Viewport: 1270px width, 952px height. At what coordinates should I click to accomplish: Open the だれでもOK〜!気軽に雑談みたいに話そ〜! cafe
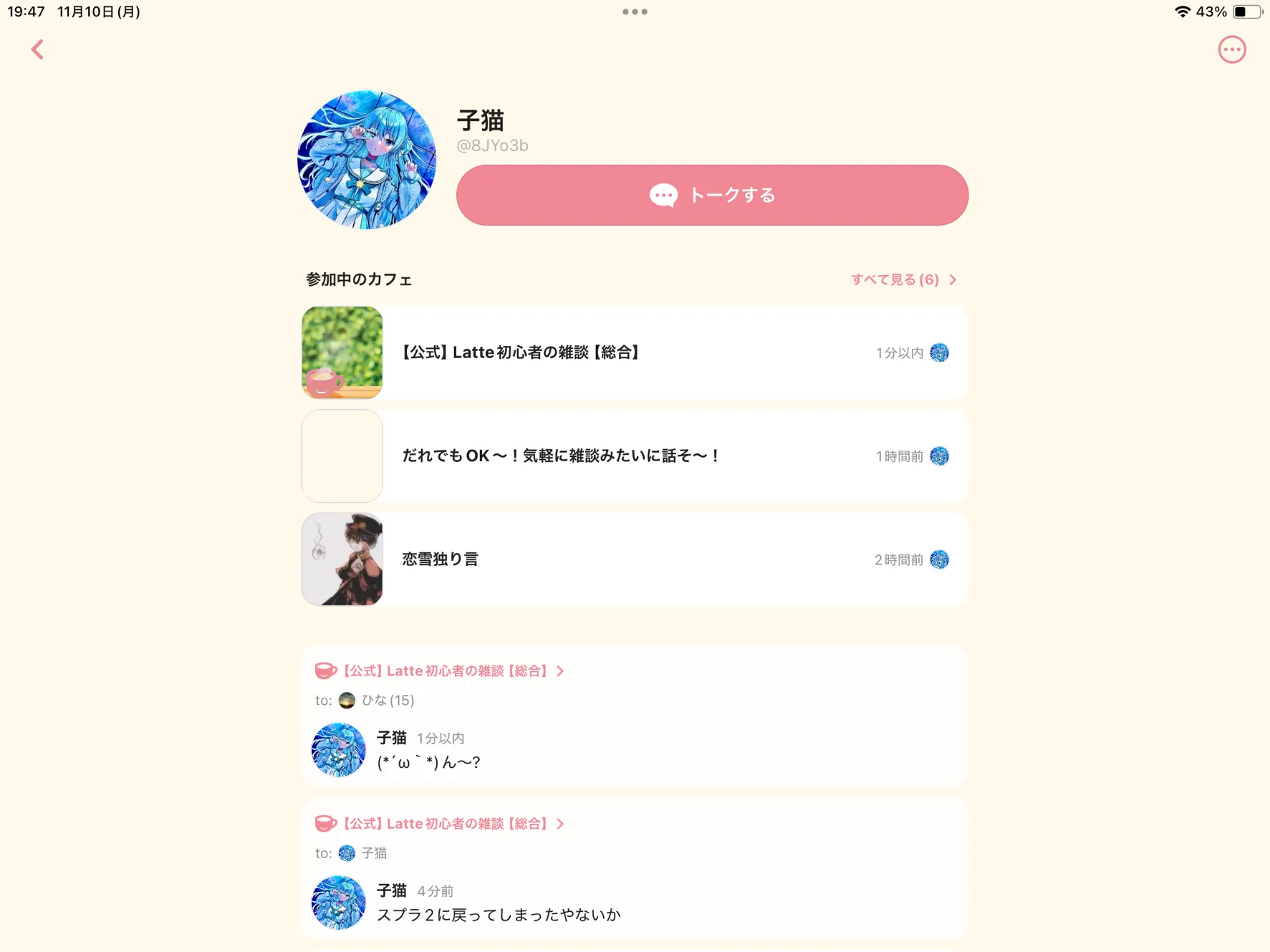click(x=634, y=456)
